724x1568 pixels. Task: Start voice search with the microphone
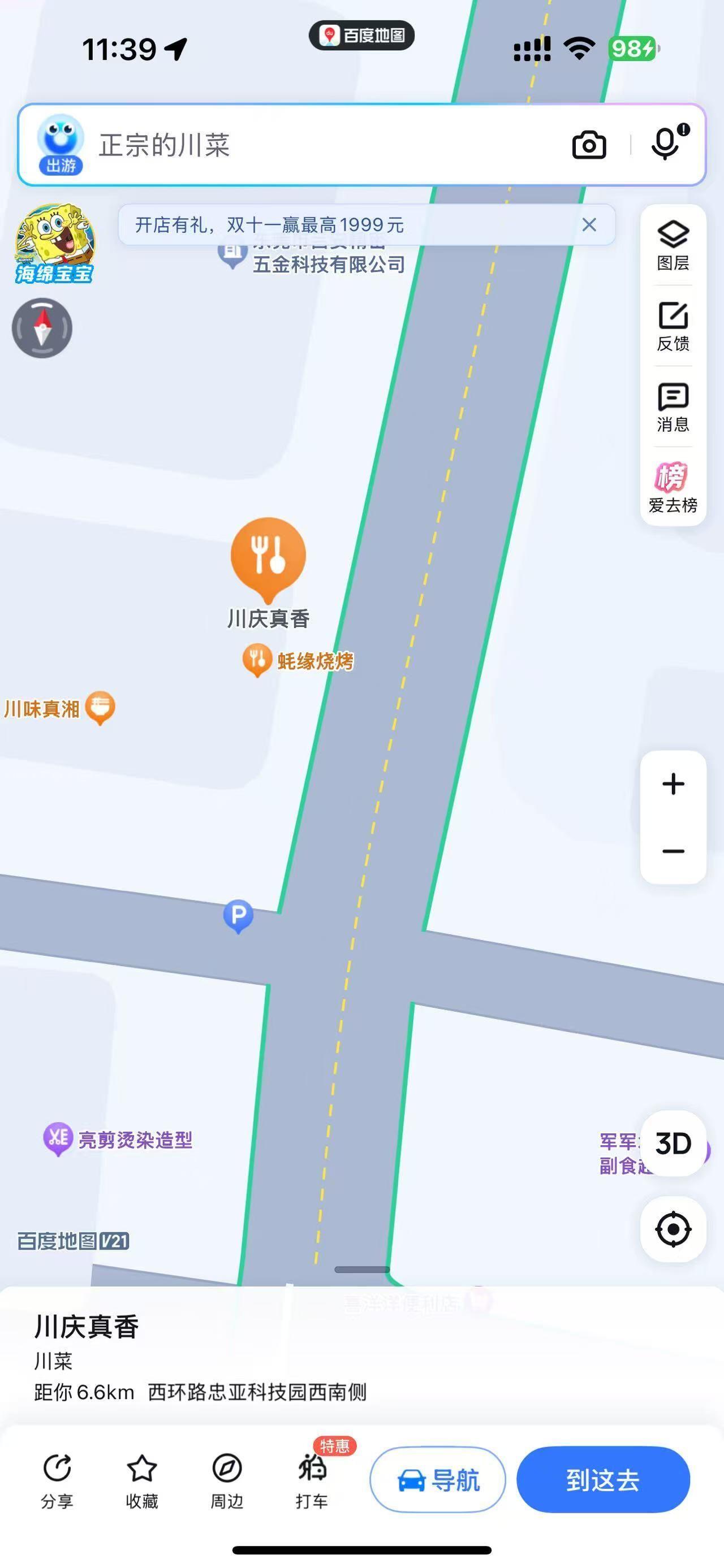click(x=666, y=144)
